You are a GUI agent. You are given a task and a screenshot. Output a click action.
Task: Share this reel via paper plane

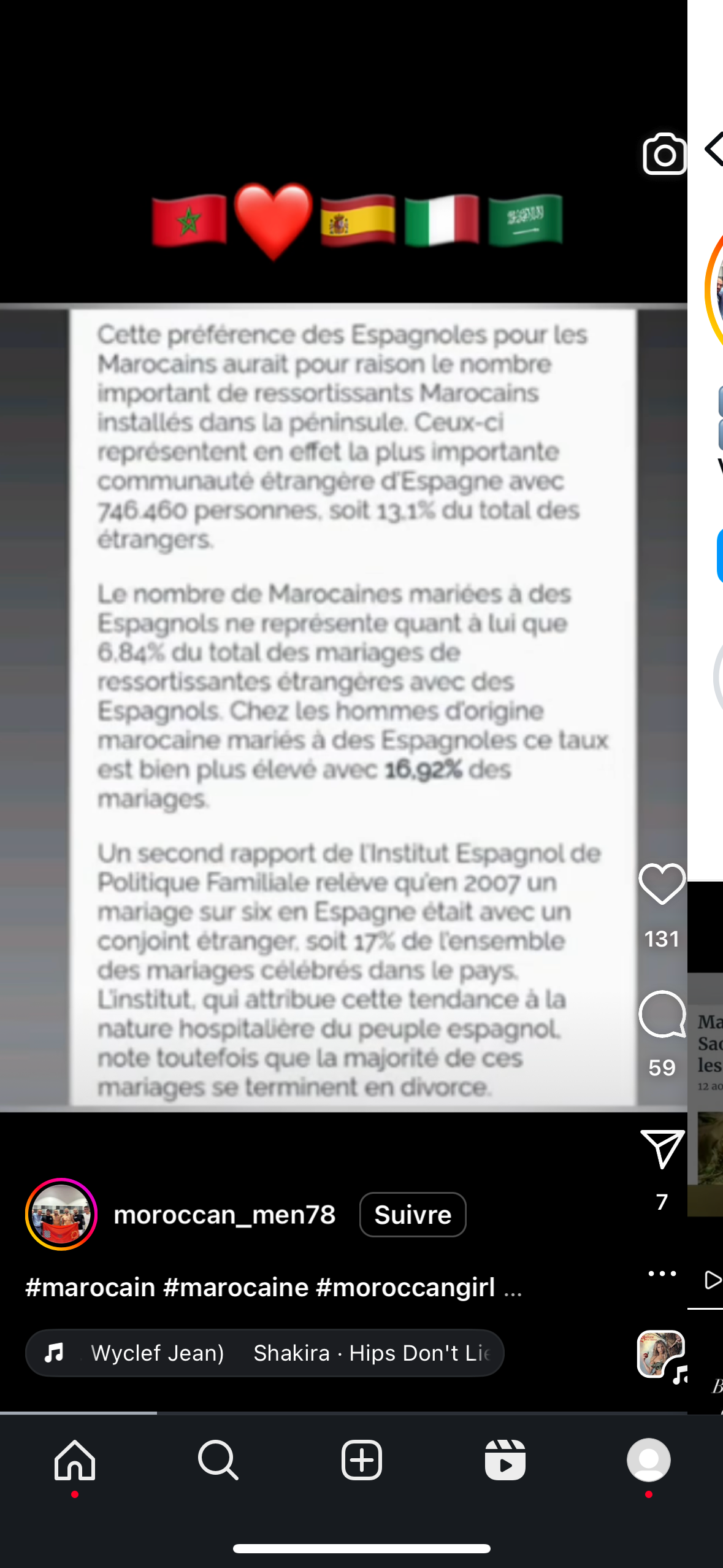point(662,1148)
